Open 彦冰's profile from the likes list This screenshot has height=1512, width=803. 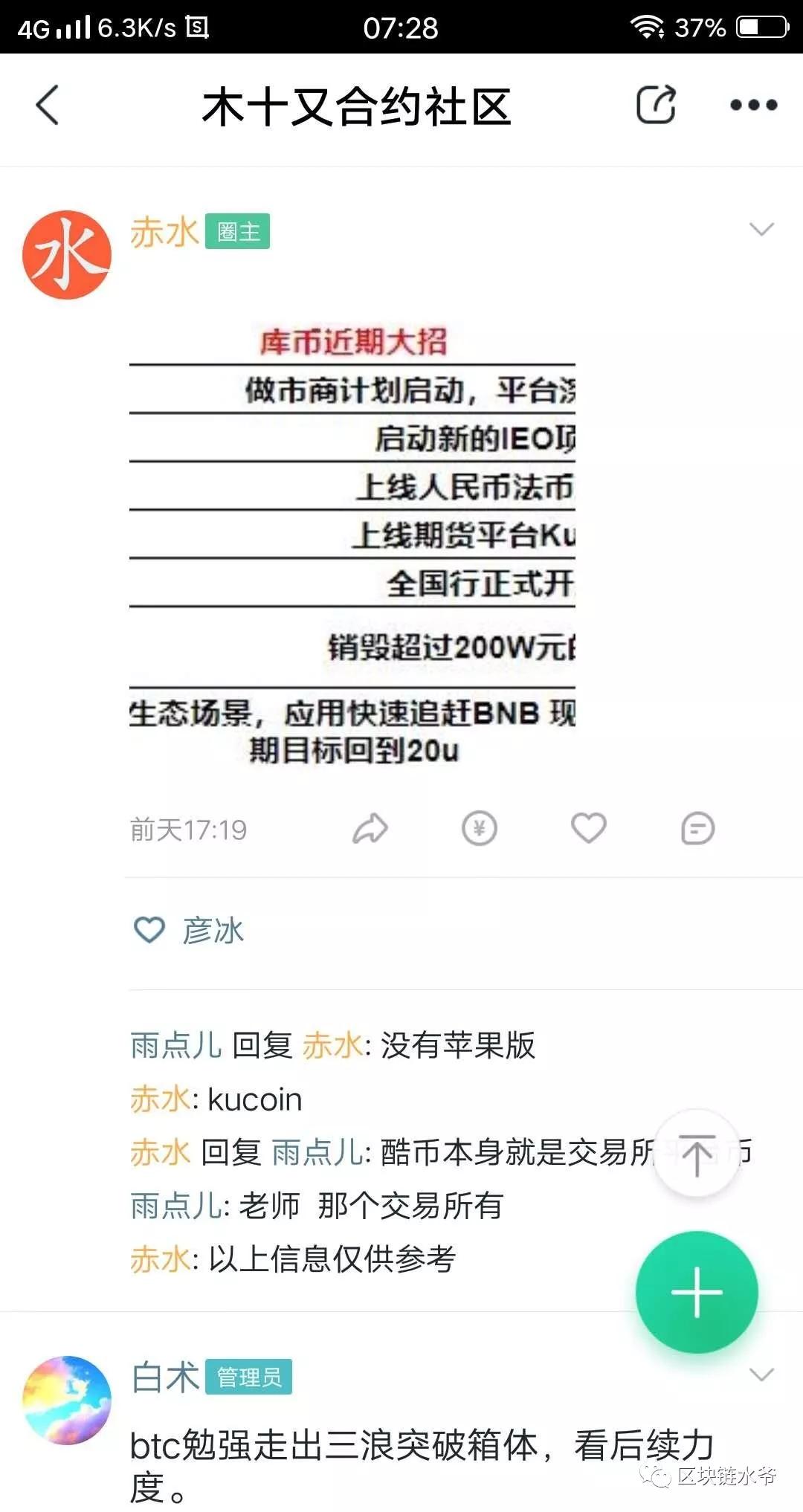coord(213,931)
